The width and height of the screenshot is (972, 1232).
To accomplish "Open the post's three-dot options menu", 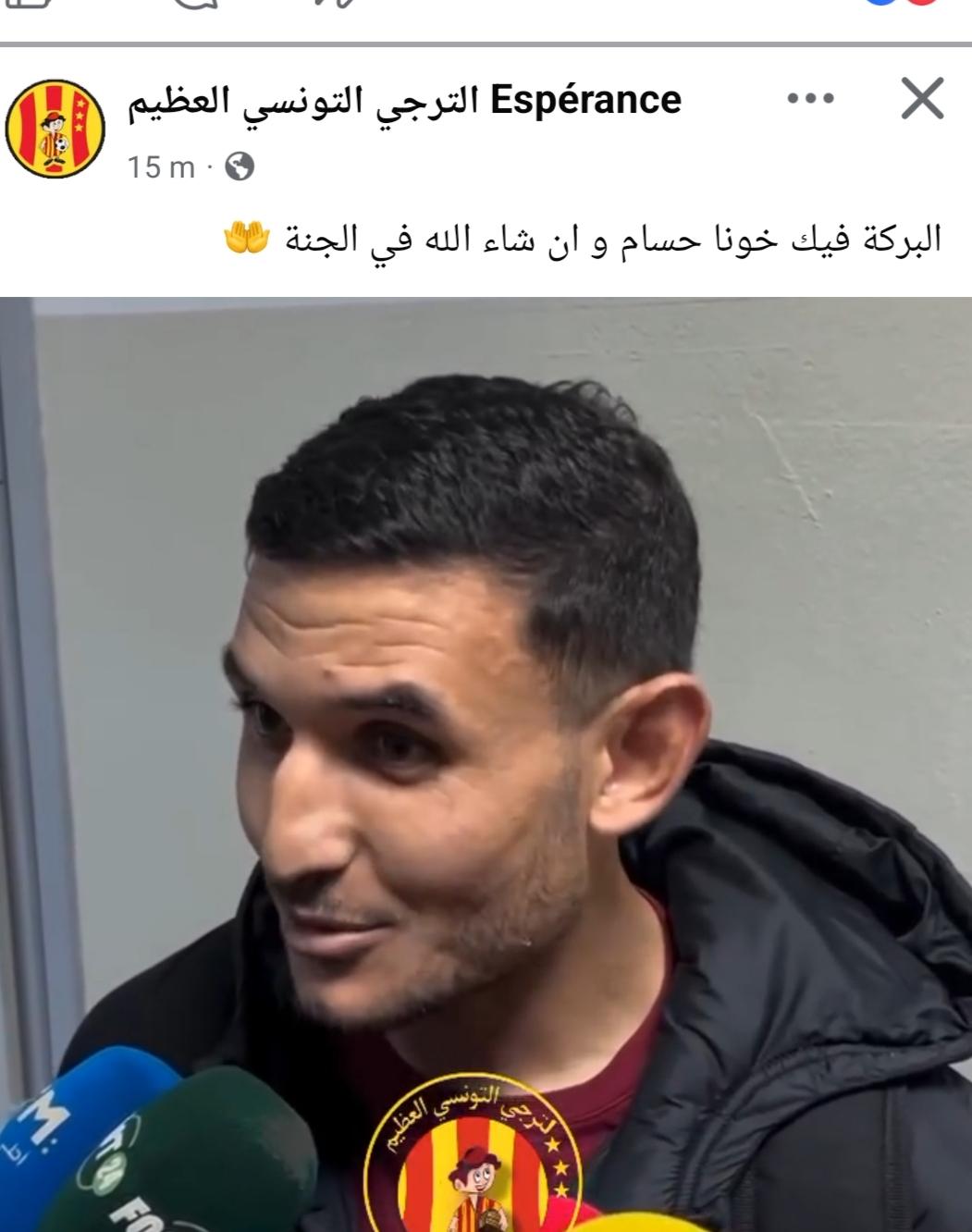I will [x=810, y=99].
